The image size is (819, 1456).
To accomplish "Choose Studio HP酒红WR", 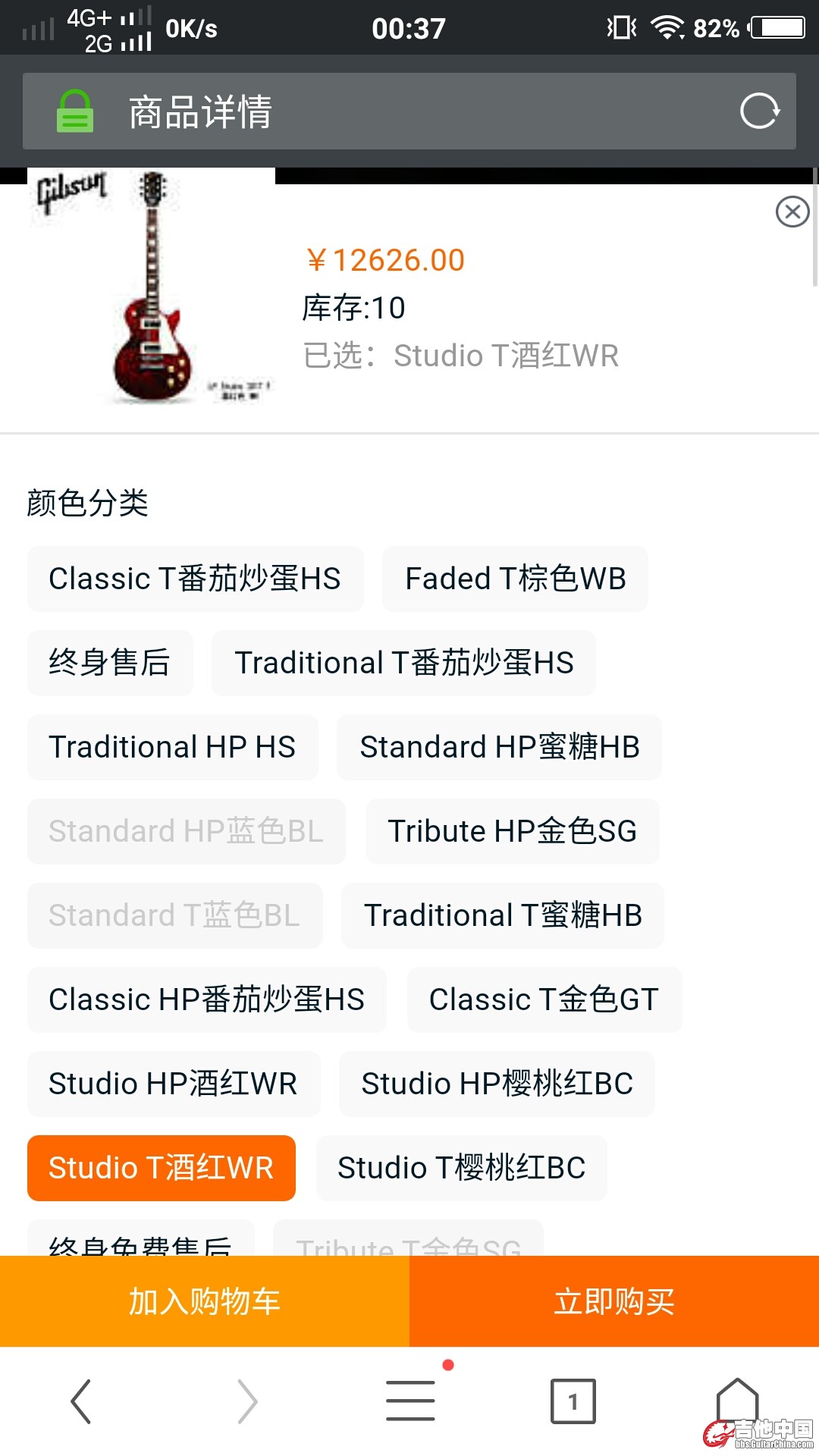I will pos(173,1084).
